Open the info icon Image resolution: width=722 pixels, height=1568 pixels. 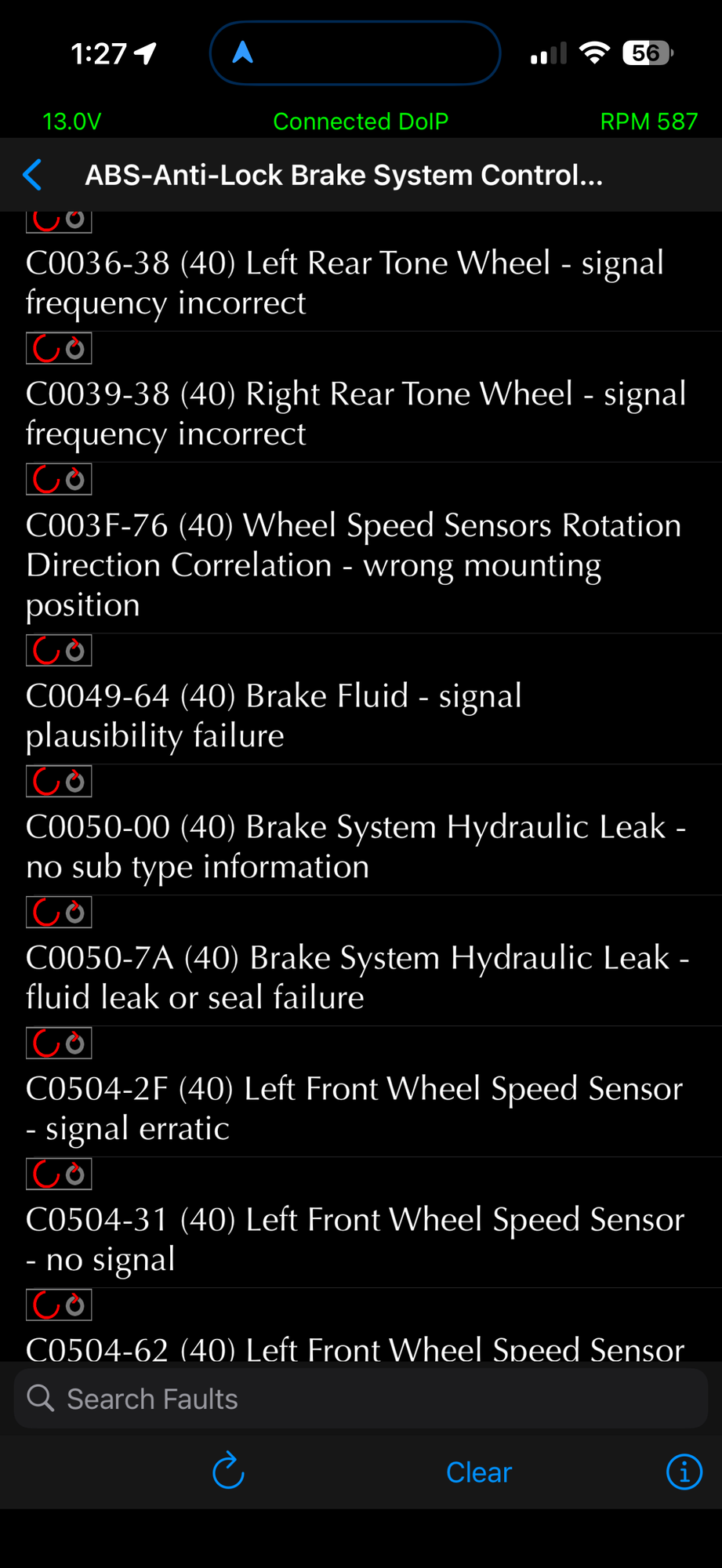684,1472
